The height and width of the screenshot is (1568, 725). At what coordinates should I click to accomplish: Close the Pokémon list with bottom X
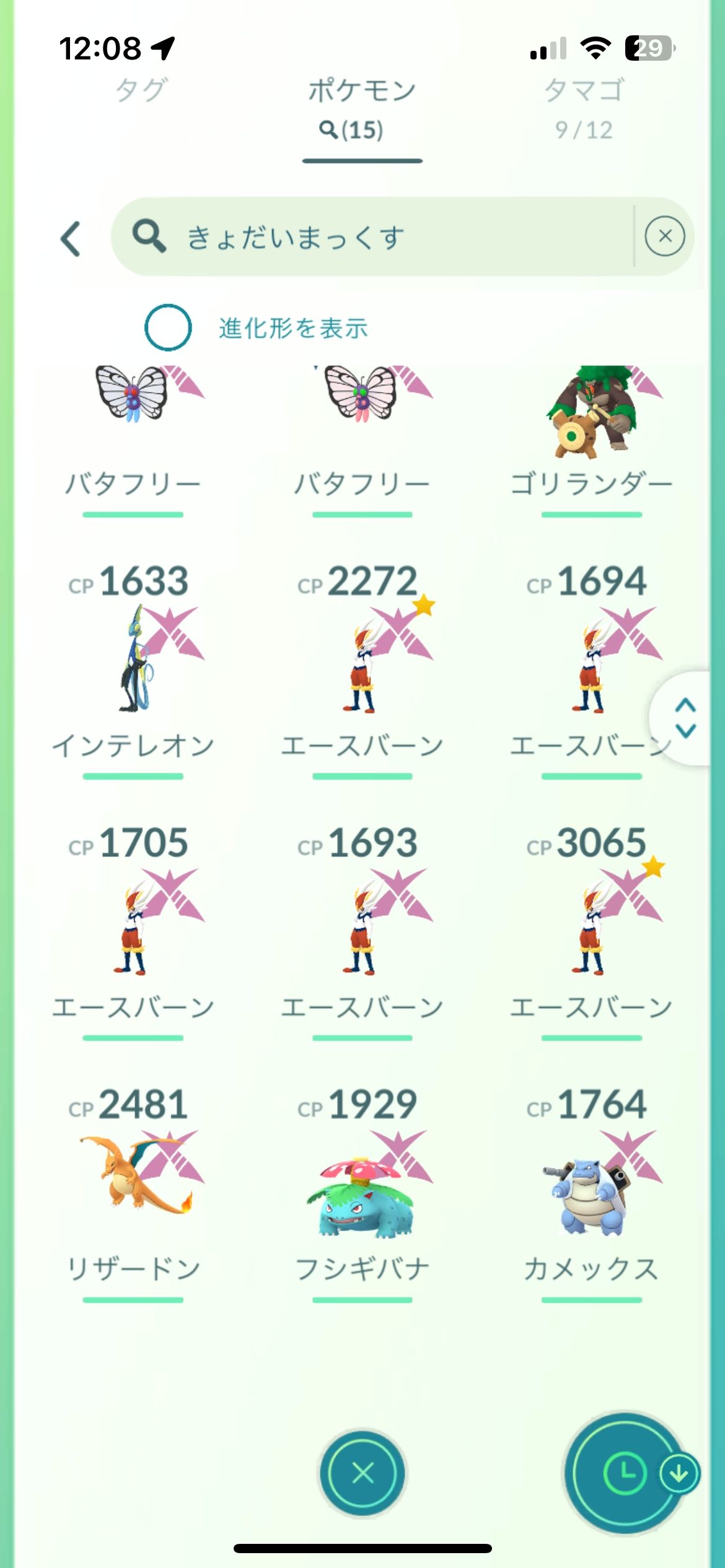point(362,1473)
